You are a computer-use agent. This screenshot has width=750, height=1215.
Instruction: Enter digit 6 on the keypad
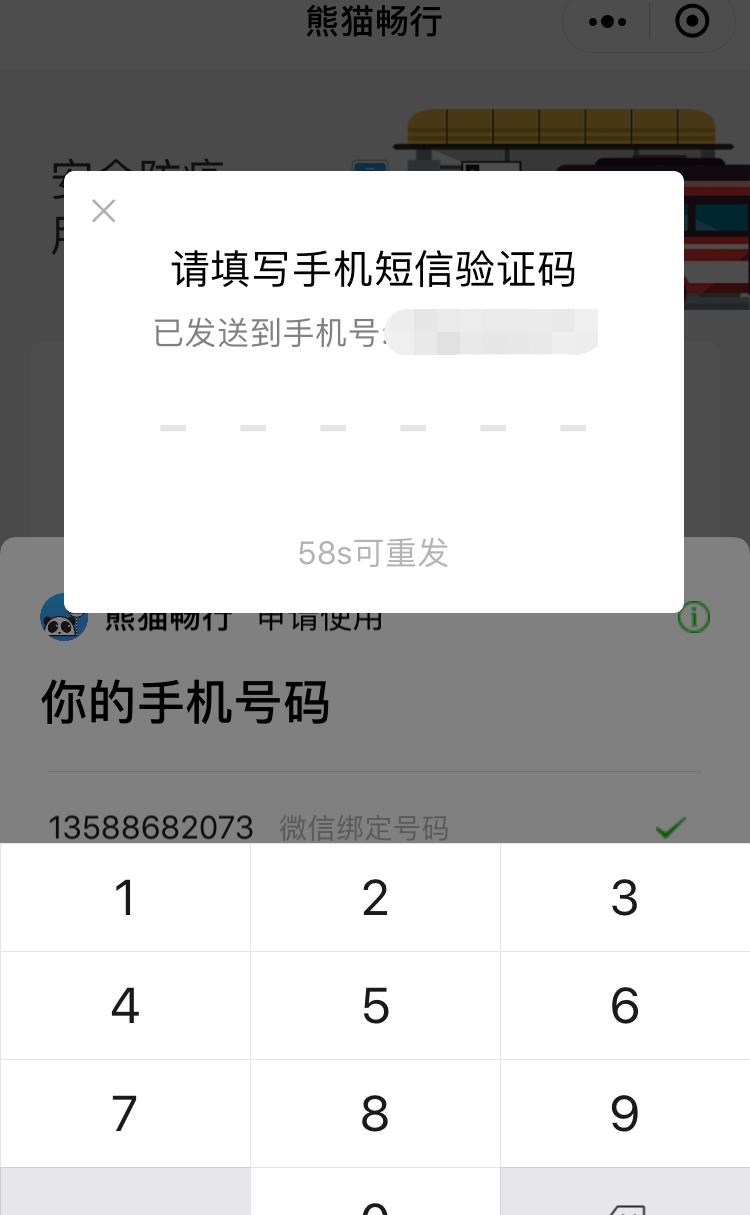point(625,1005)
